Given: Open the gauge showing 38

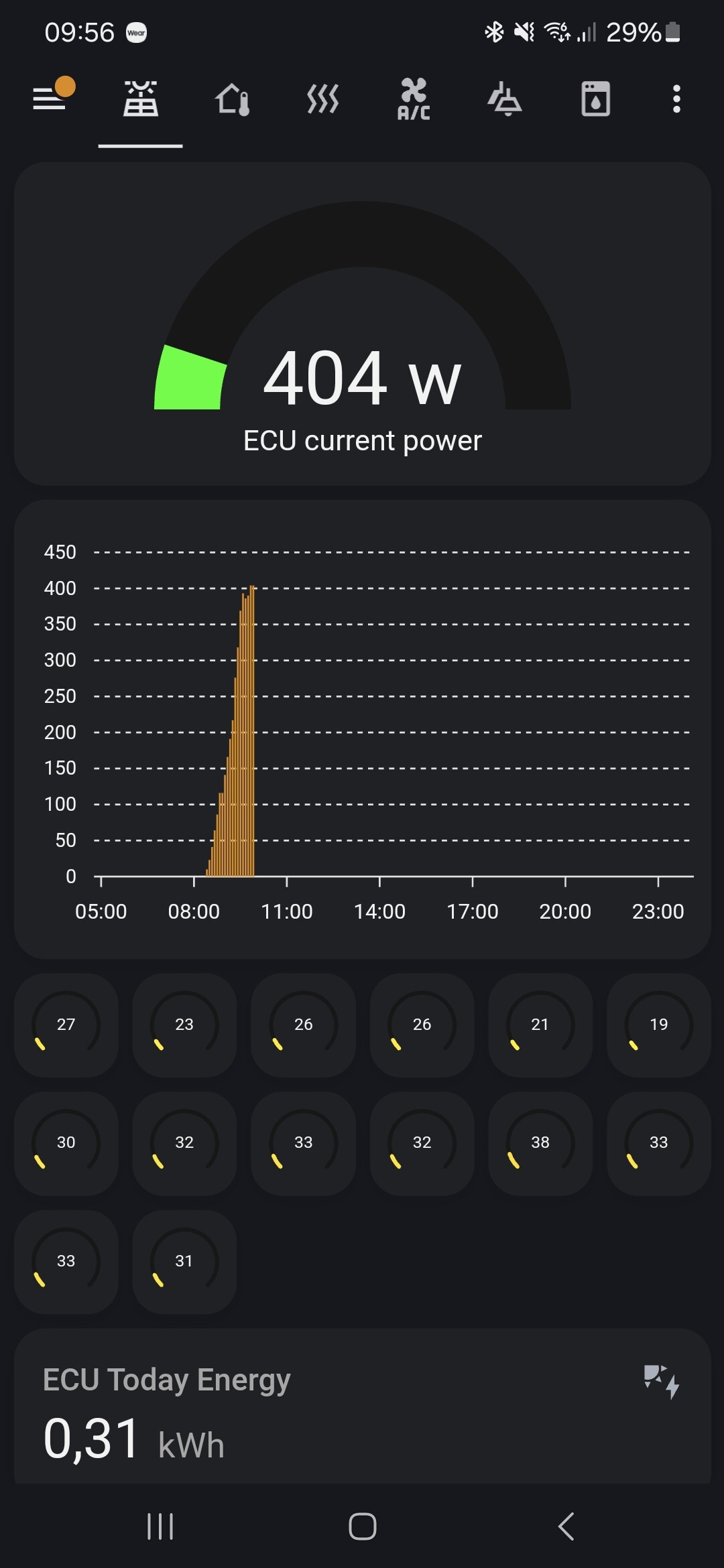Looking at the screenshot, I should tap(540, 1143).
